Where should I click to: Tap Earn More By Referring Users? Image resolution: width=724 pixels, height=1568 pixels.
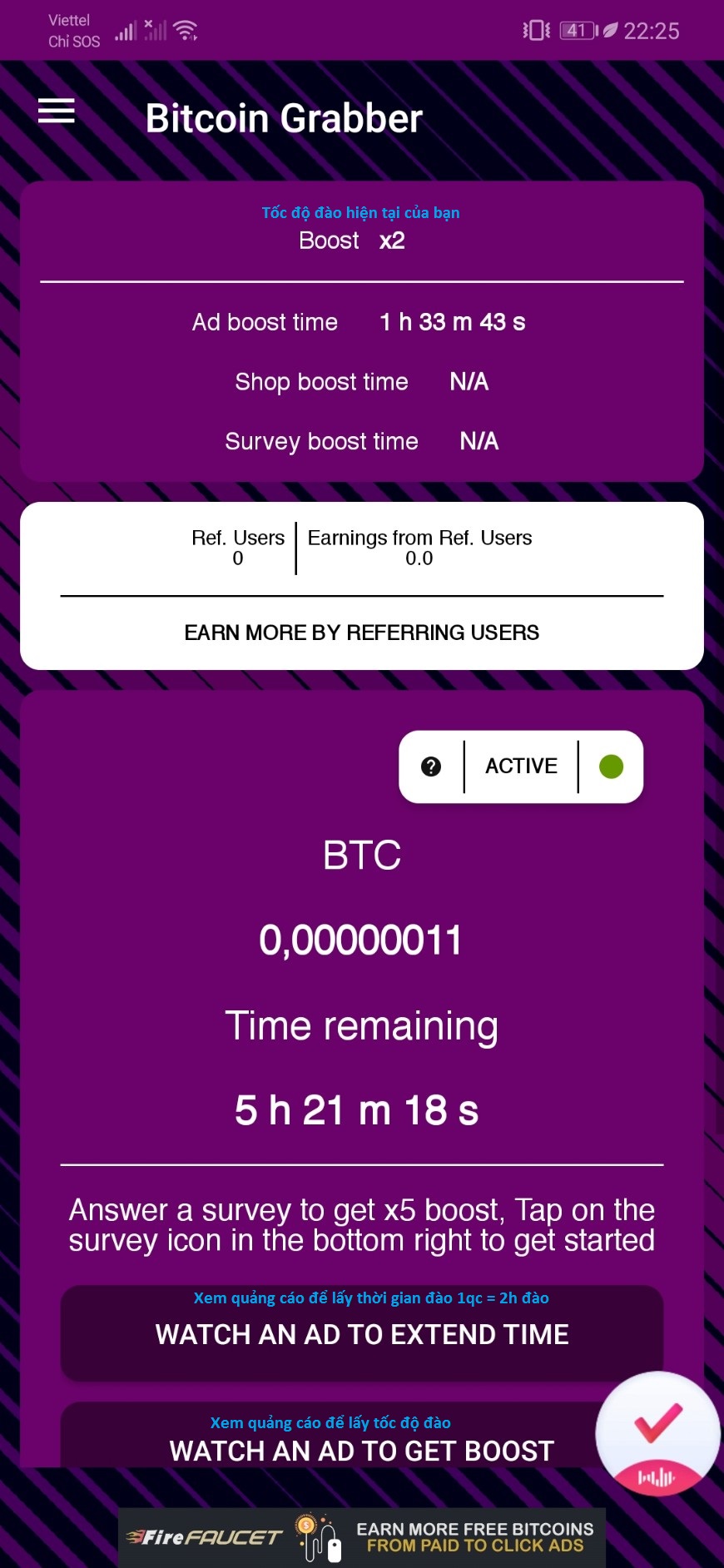pos(361,633)
